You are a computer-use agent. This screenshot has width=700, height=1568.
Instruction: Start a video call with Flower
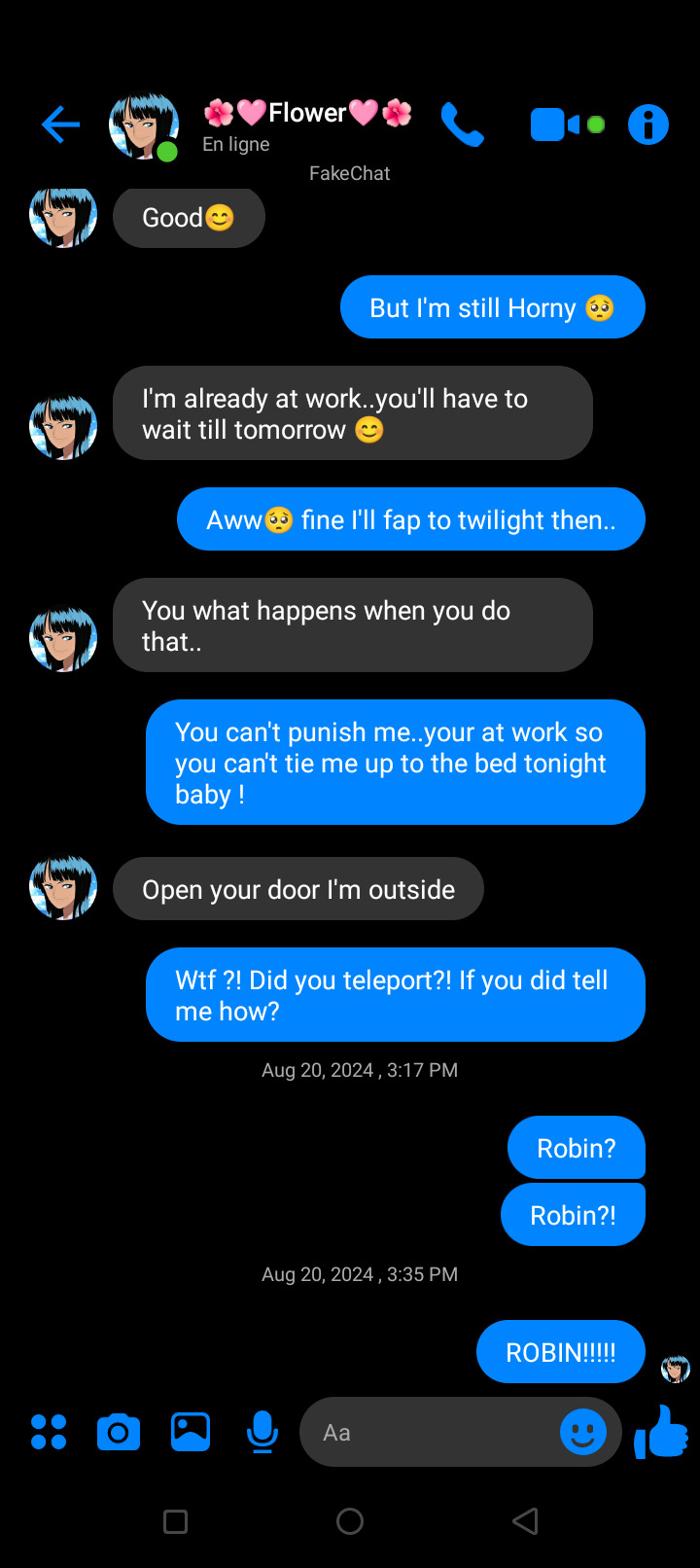coord(556,125)
